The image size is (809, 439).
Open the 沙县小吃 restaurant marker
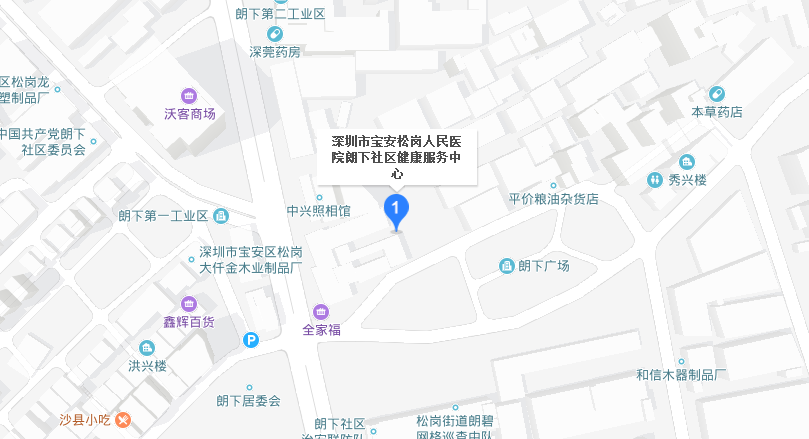[123, 420]
